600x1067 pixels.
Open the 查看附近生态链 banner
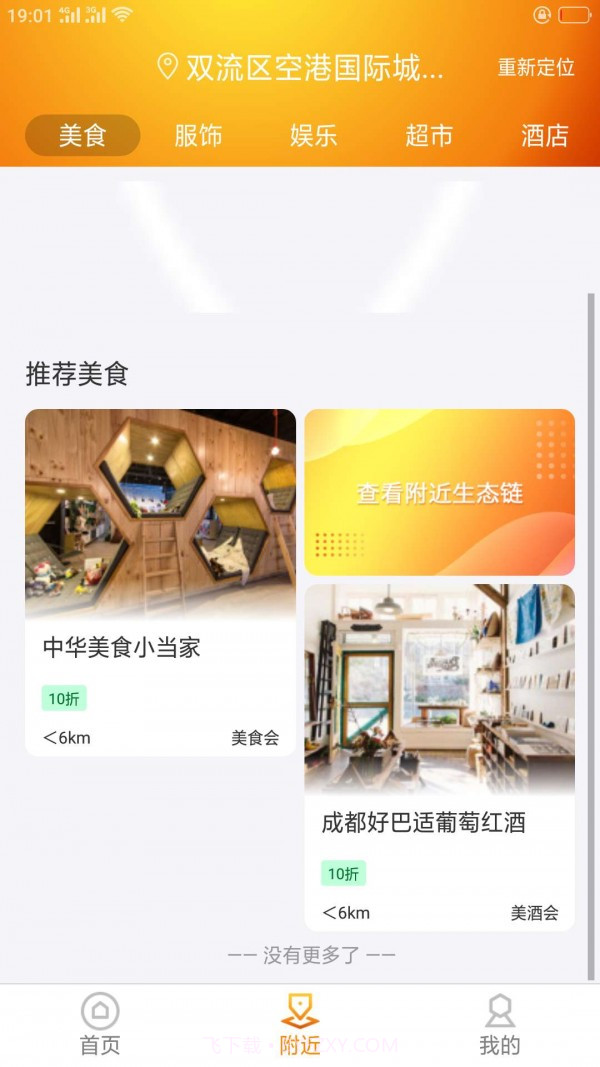point(440,493)
